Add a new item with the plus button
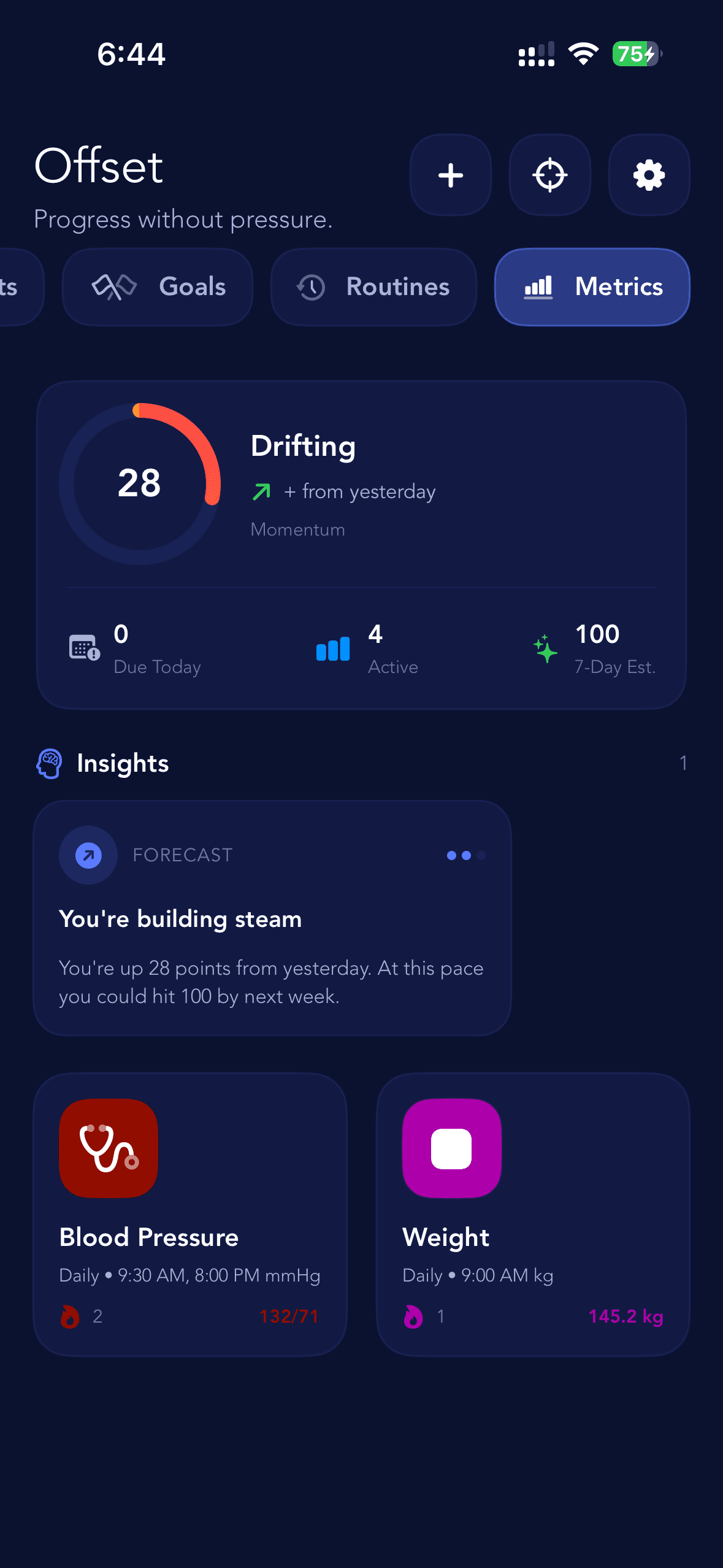This screenshot has height=1568, width=723. point(450,175)
